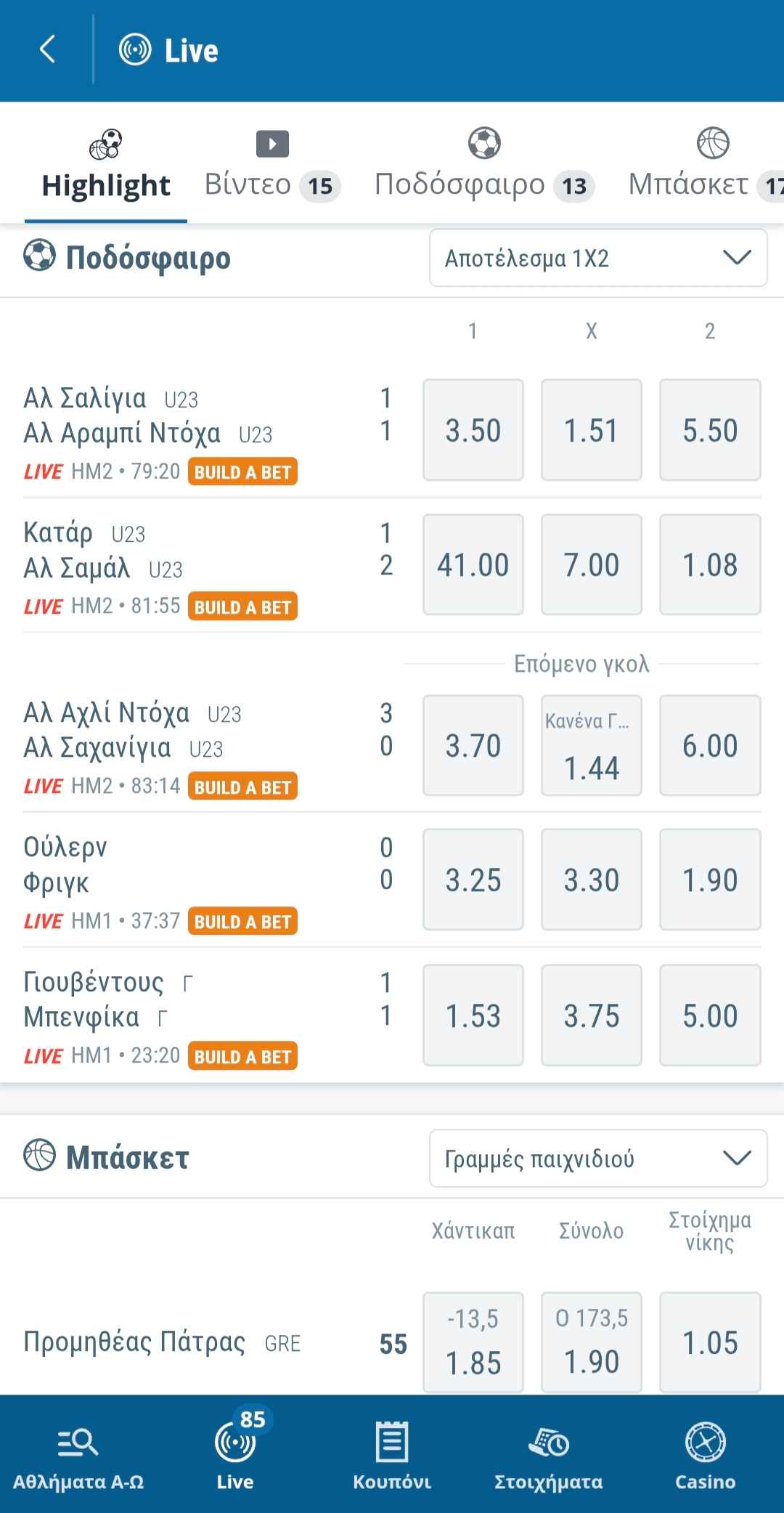Open Build a Bet for Ούλερν match

[x=242, y=922]
